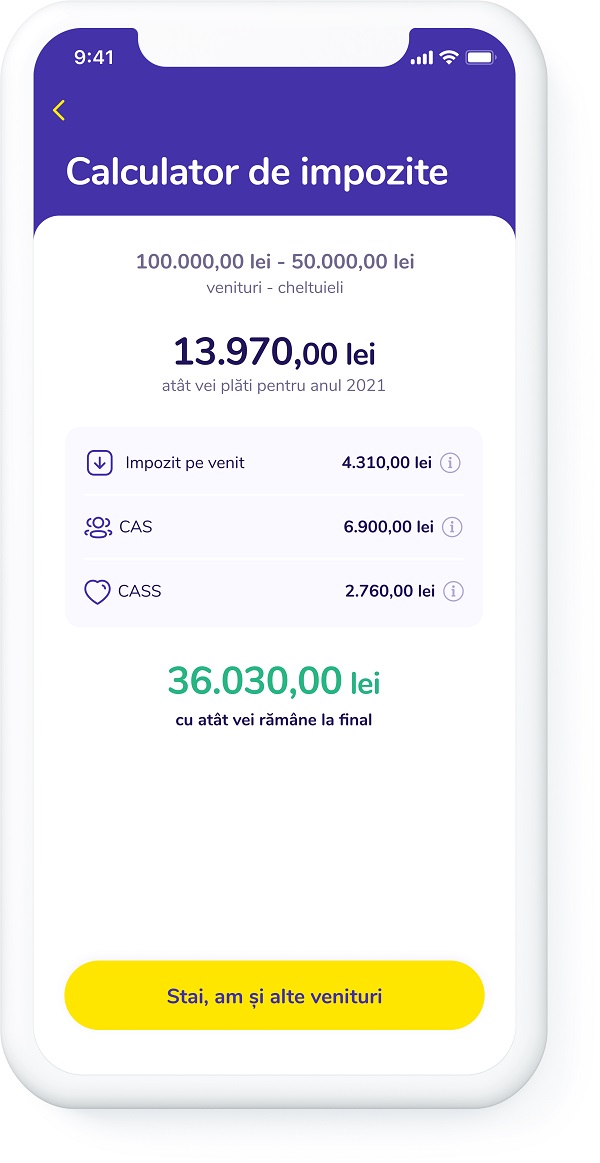View info about the CASS contribution

click(x=453, y=591)
